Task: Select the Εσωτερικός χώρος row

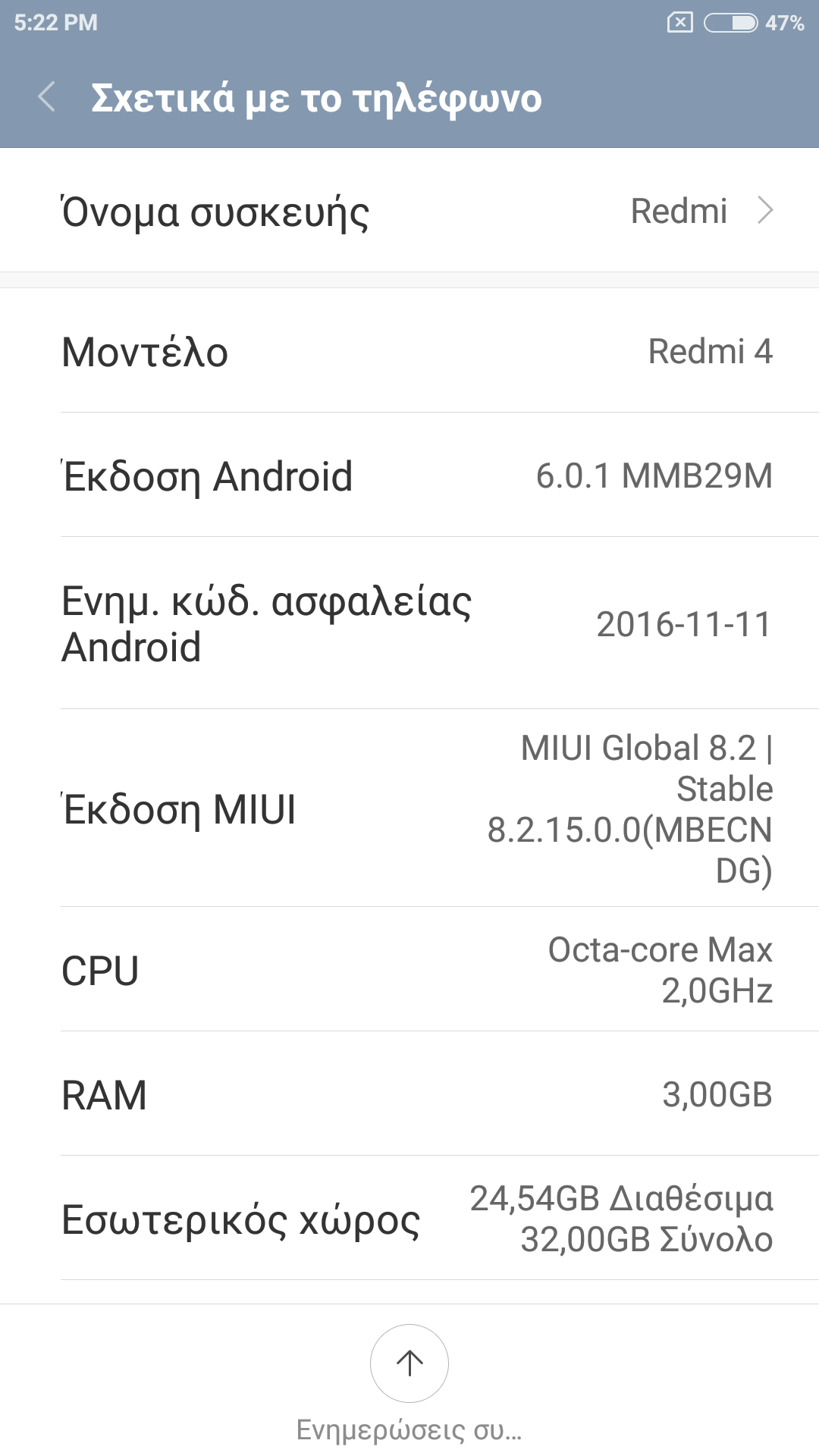Action: (x=409, y=1219)
